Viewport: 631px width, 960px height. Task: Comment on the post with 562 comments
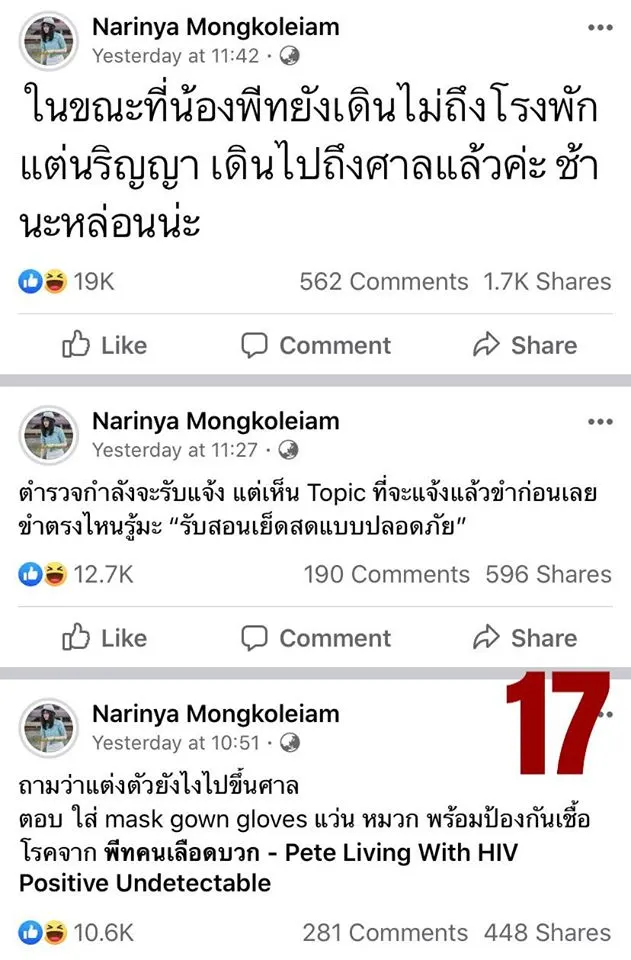316,346
